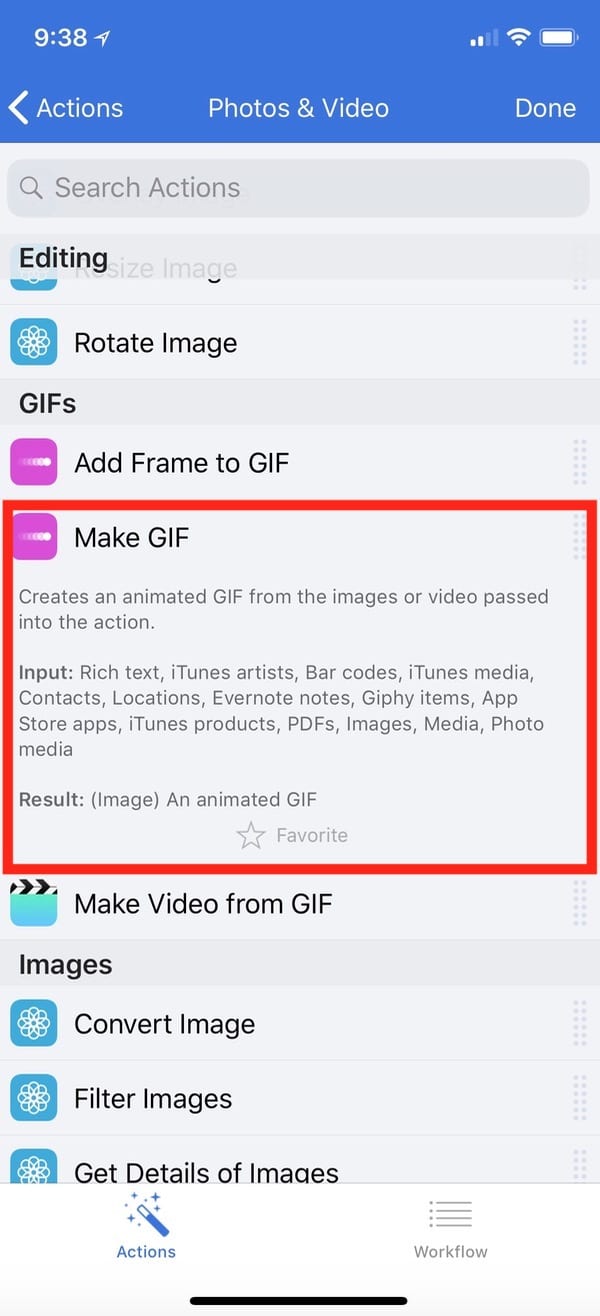Select the Rotate Image action
The width and height of the screenshot is (600, 1316).
[155, 343]
